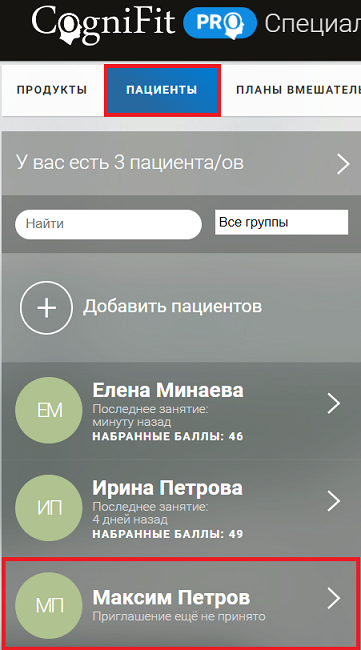
Task: Select the Пациенты tab
Action: click(162, 90)
